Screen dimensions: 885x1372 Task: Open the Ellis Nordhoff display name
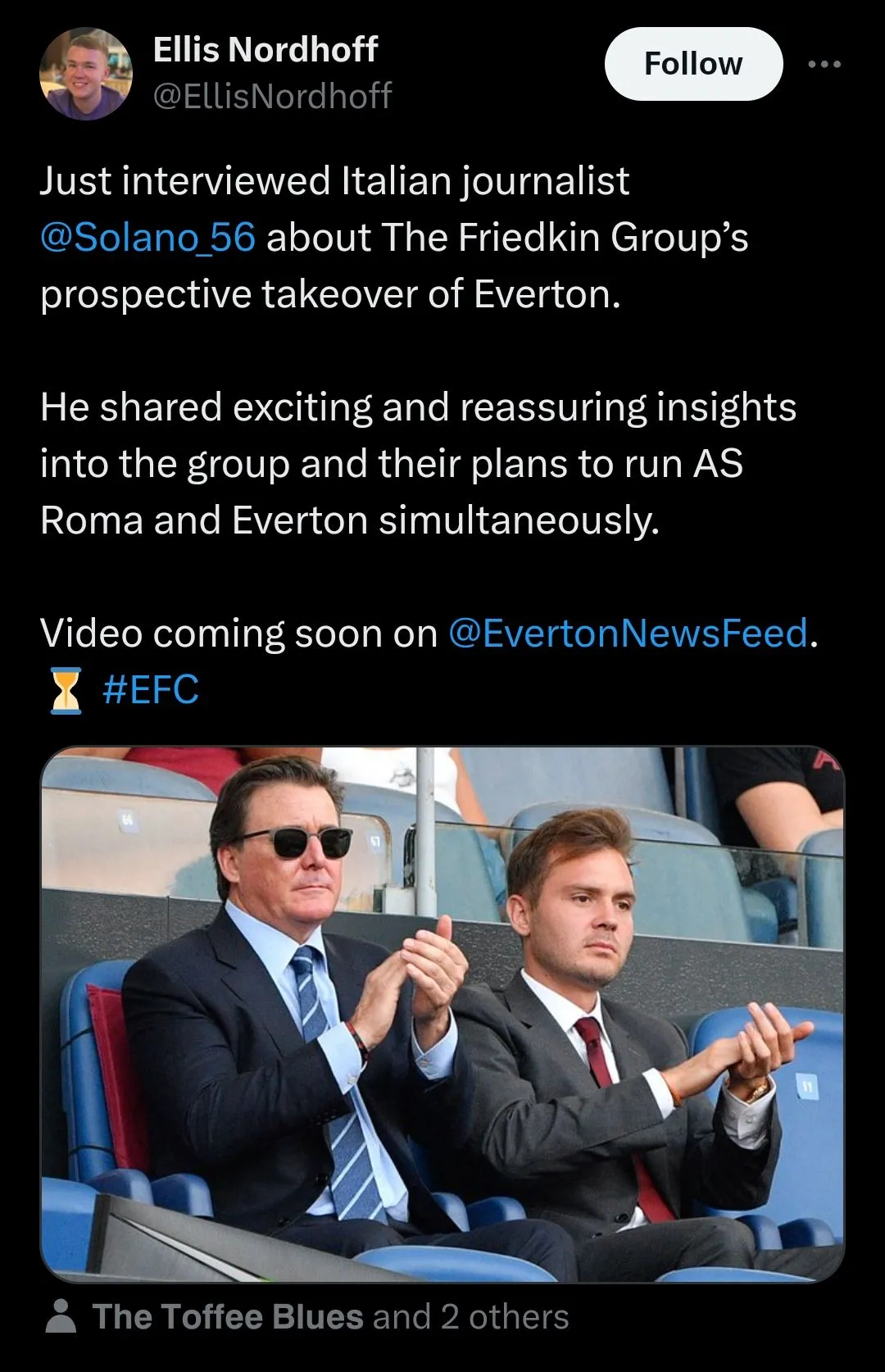[265, 50]
